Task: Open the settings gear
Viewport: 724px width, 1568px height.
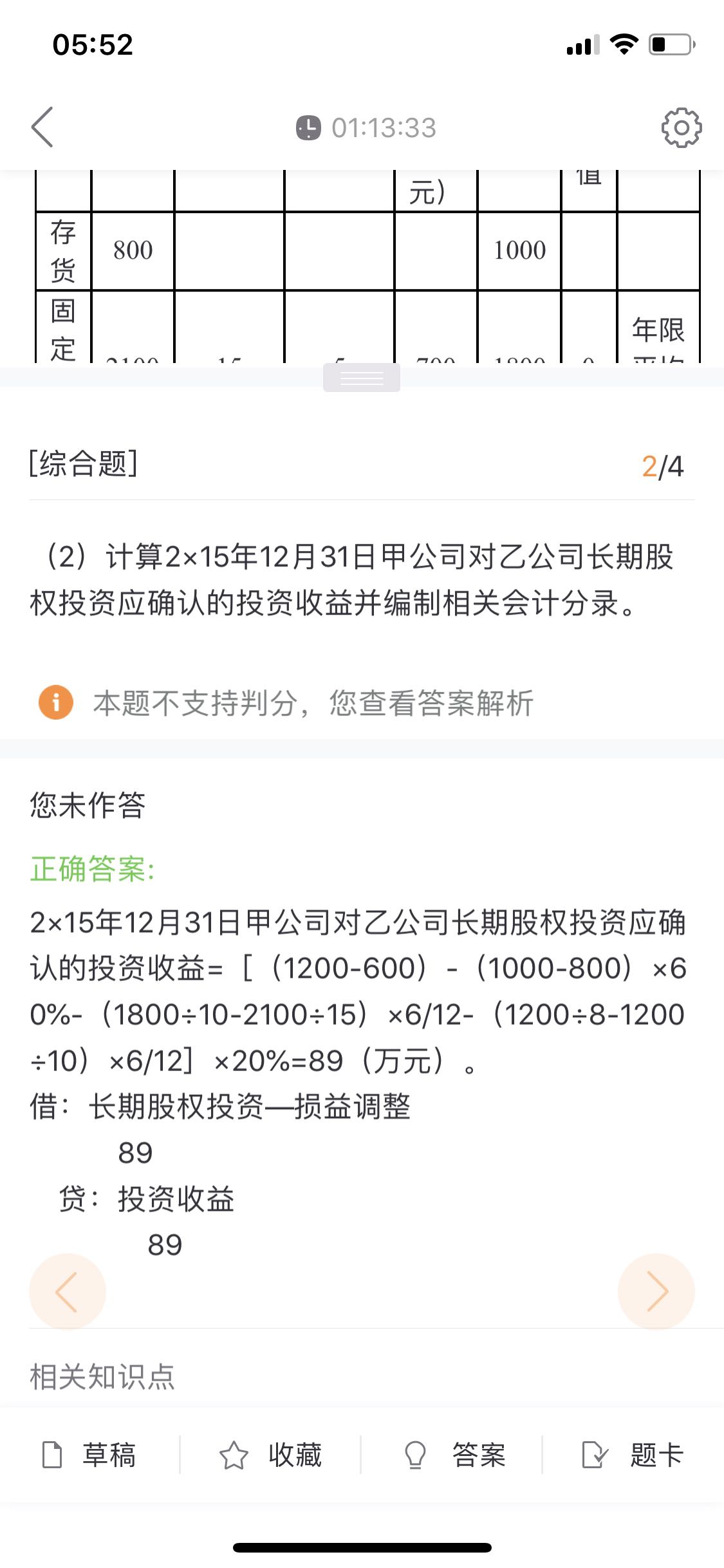Action: coord(680,127)
